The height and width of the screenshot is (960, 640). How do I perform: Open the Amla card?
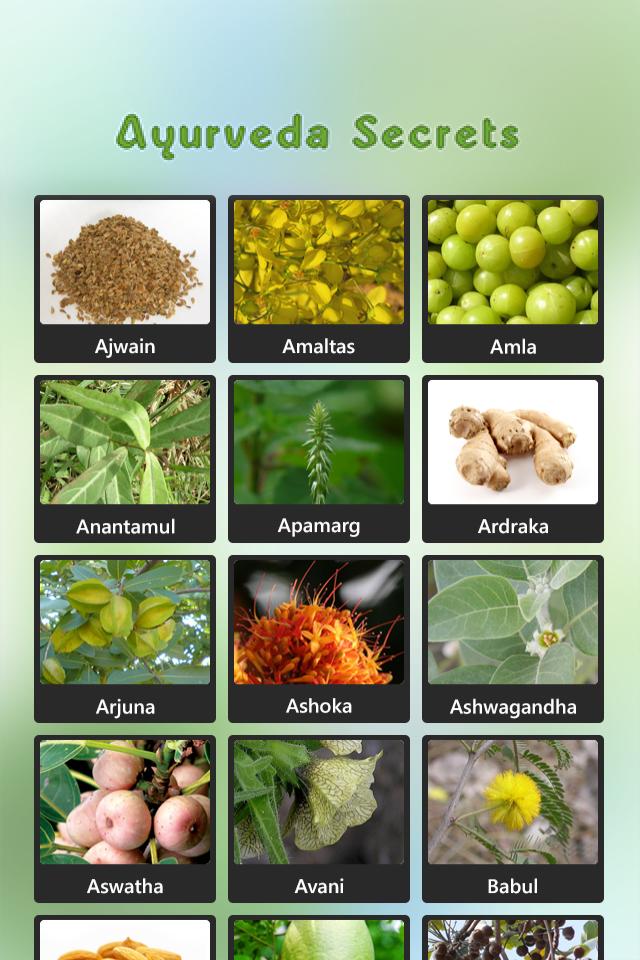pyautogui.click(x=513, y=279)
